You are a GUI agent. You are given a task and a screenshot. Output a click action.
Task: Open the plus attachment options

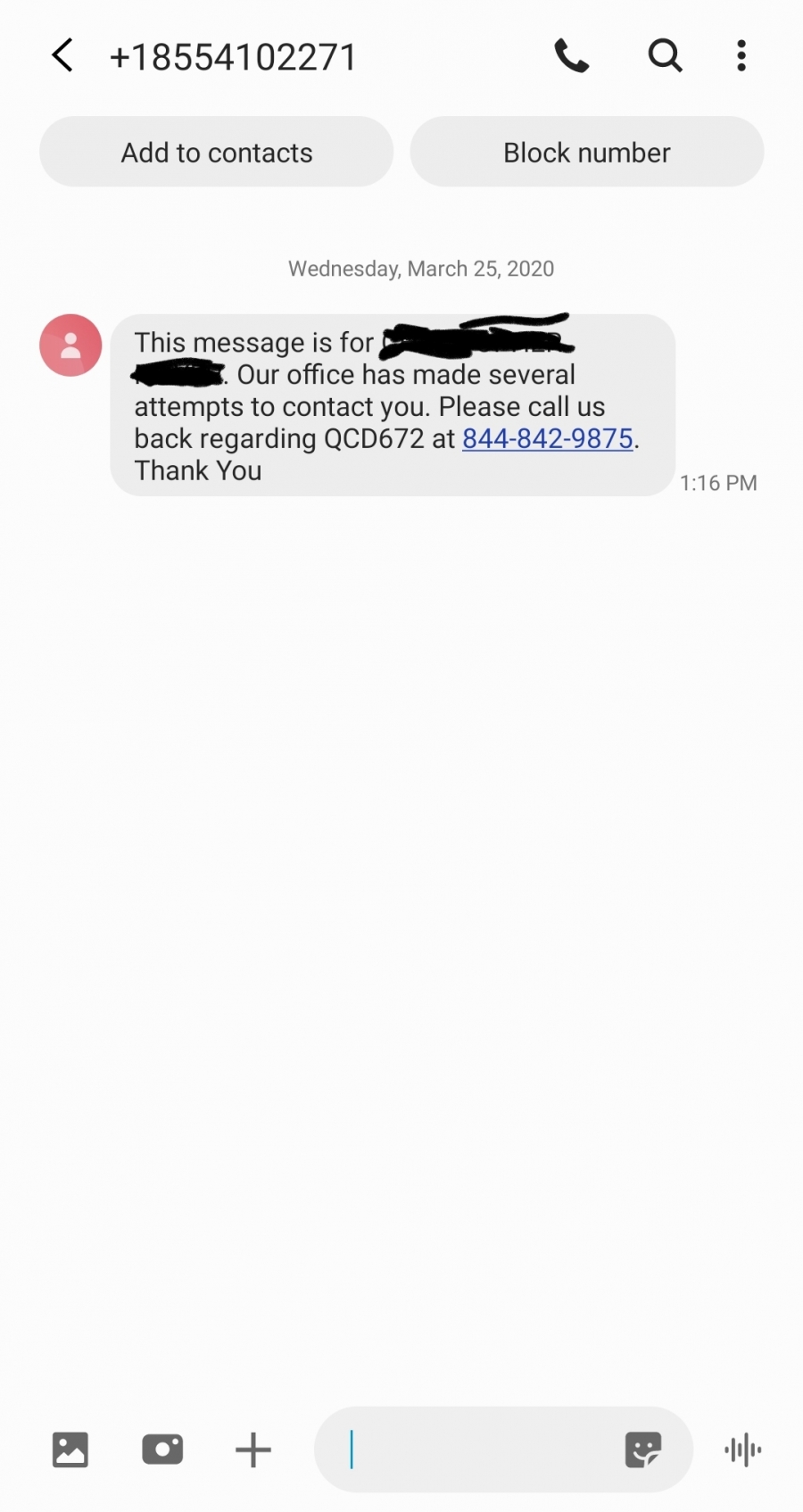253,1450
